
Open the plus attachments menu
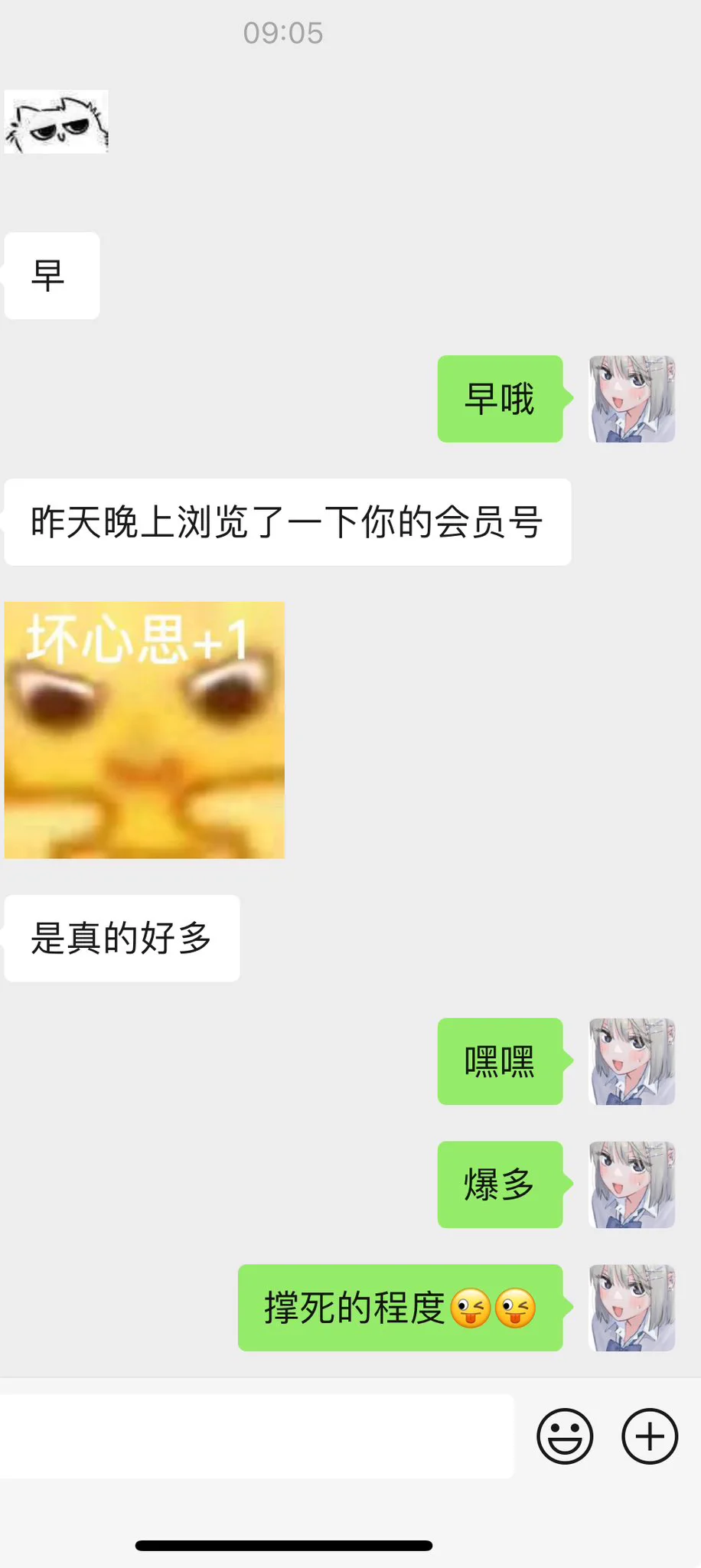[x=649, y=1436]
